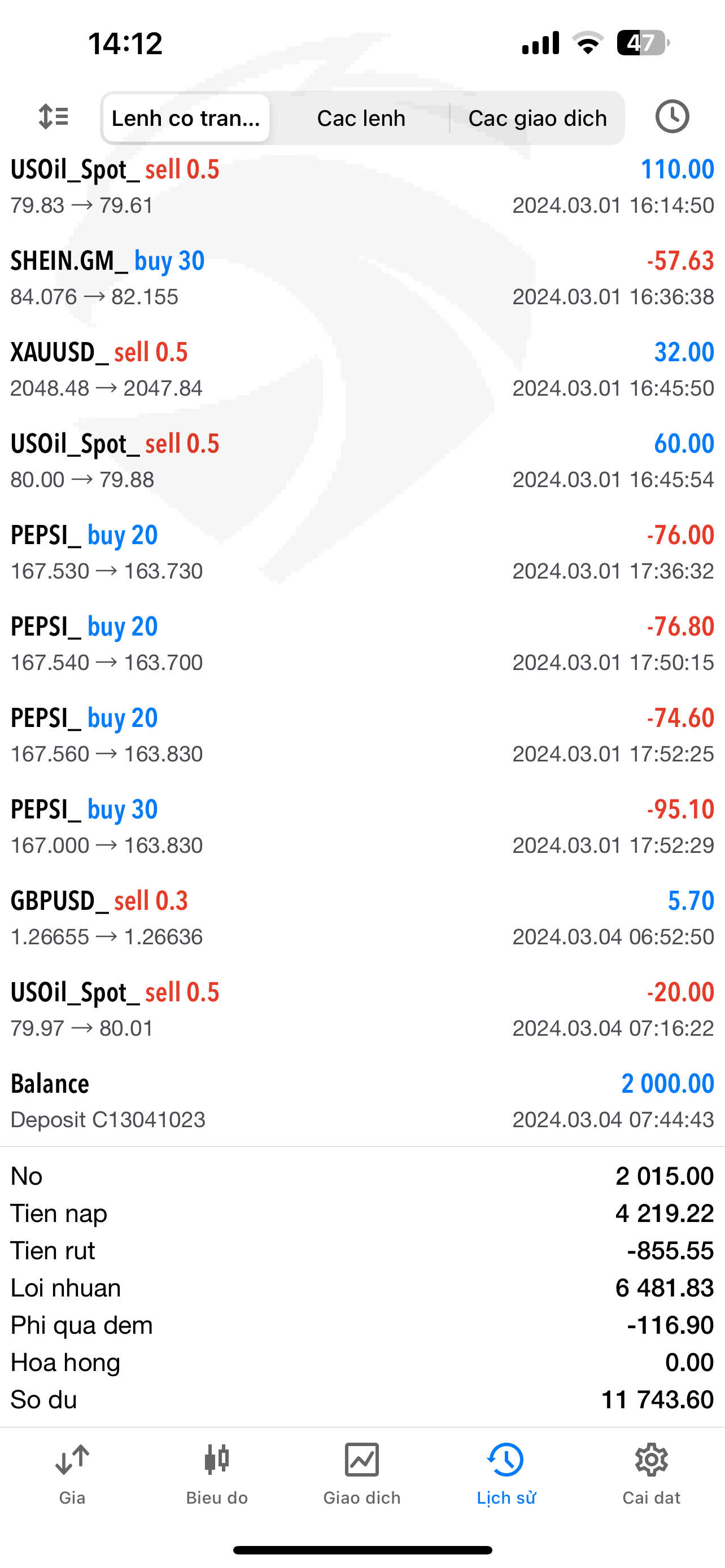Open the Balance deposit C13041023 entry
The image size is (725, 1568).
coord(362,1101)
